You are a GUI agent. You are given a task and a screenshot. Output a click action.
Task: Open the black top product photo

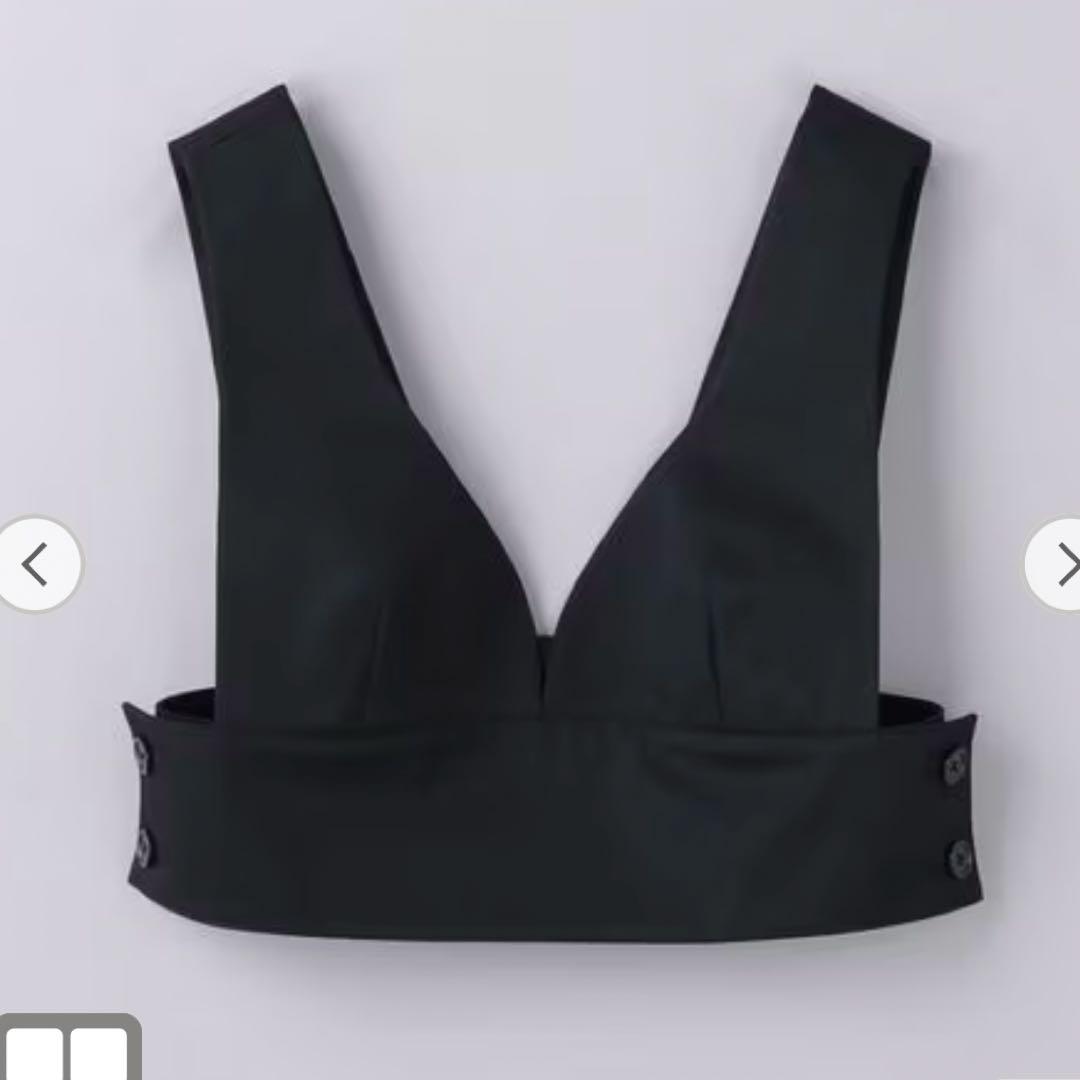(551, 513)
